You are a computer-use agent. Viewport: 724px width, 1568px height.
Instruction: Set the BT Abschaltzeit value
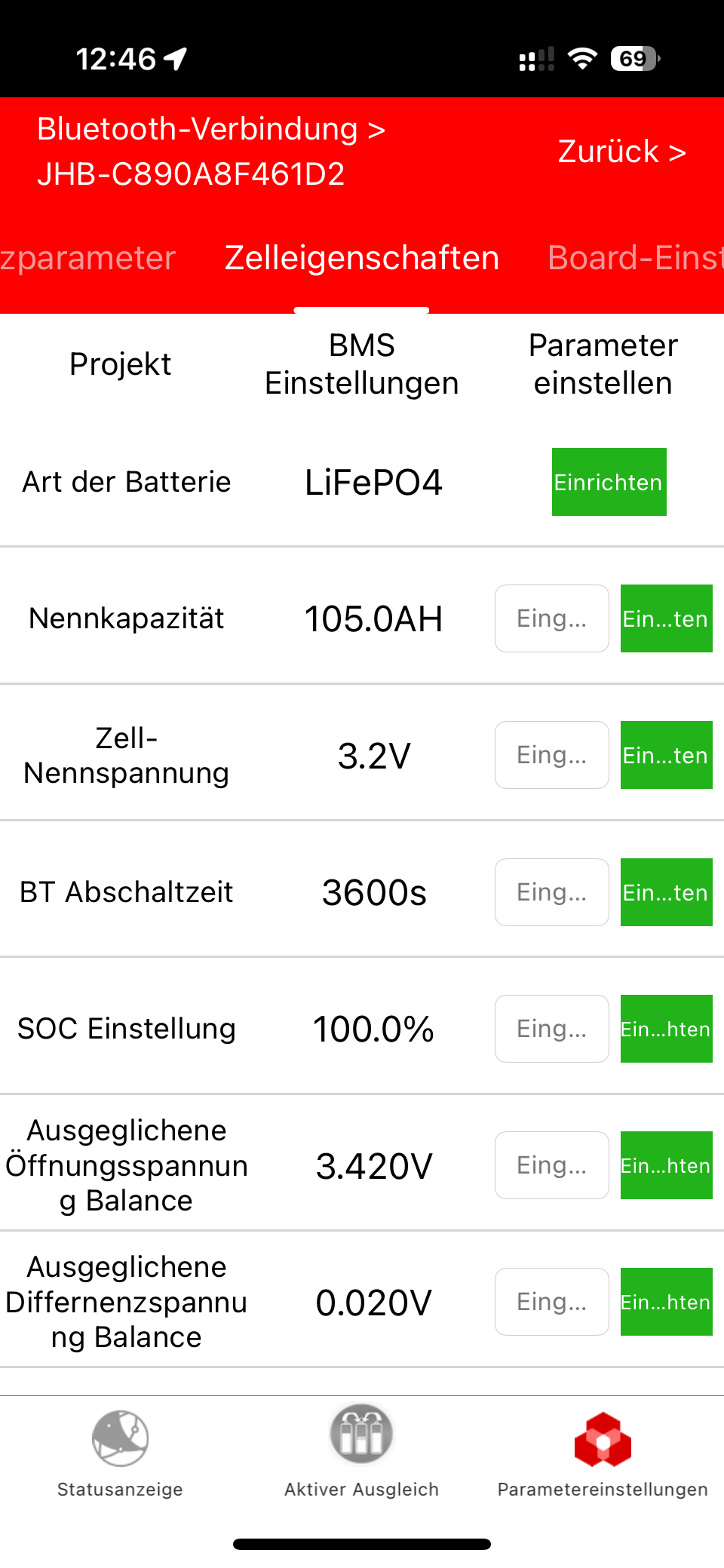coord(666,892)
